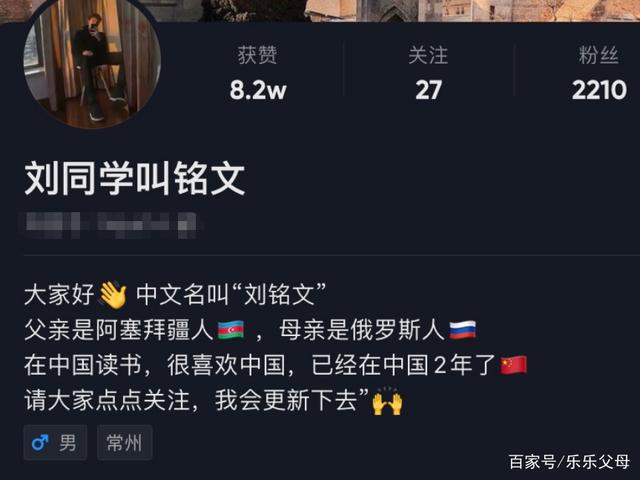Open the profile avatar photo
The height and width of the screenshot is (480, 640).
pos(91,61)
